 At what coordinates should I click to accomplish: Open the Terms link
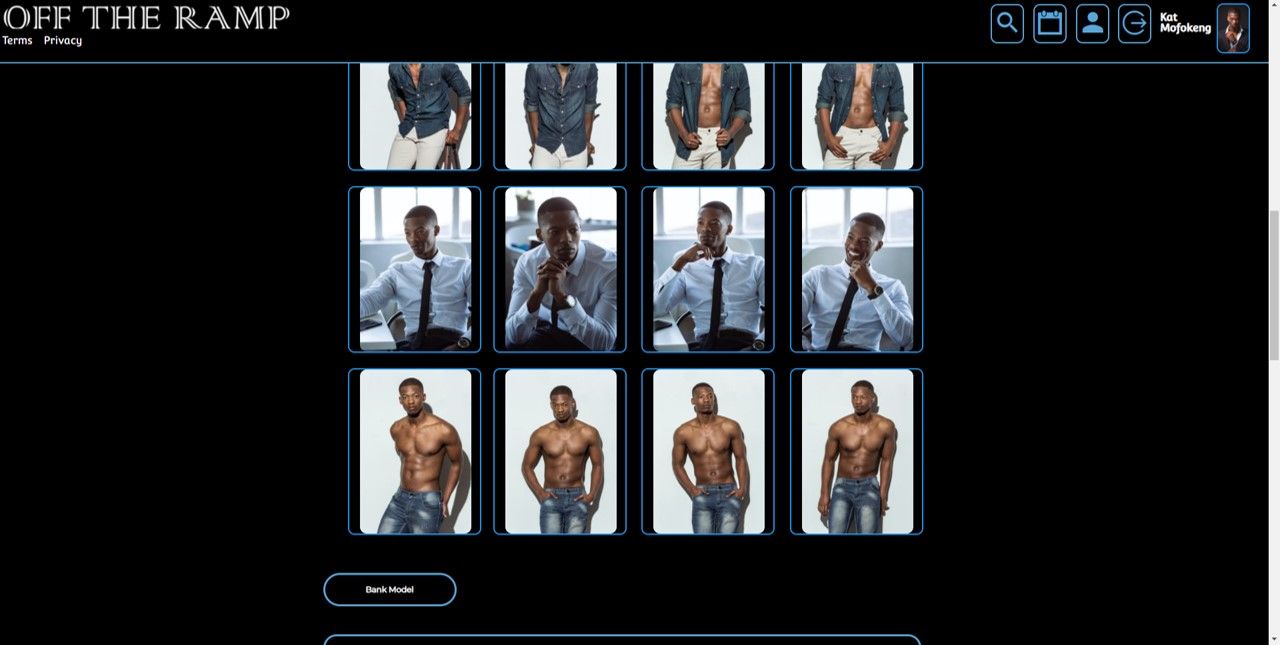point(17,41)
